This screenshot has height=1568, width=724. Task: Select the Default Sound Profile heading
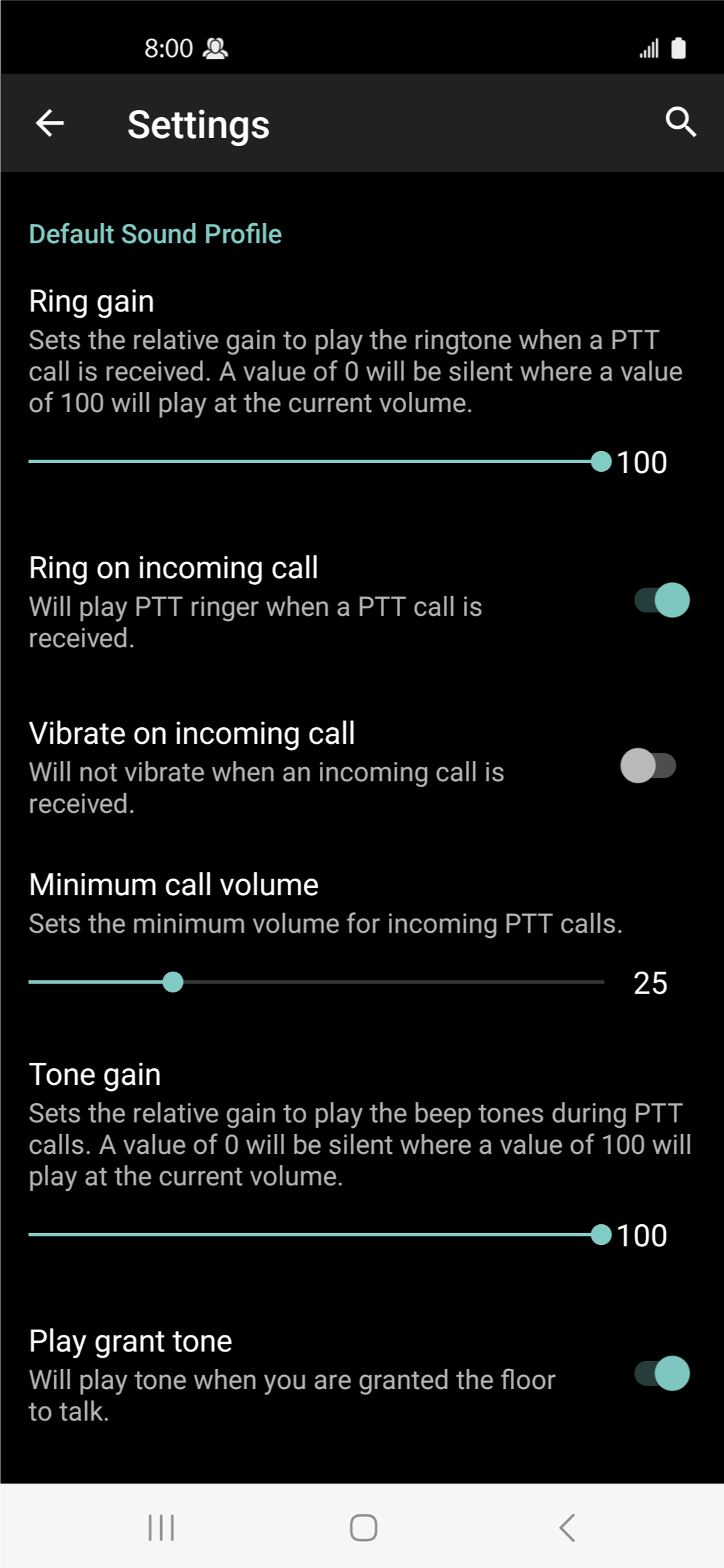(x=155, y=233)
